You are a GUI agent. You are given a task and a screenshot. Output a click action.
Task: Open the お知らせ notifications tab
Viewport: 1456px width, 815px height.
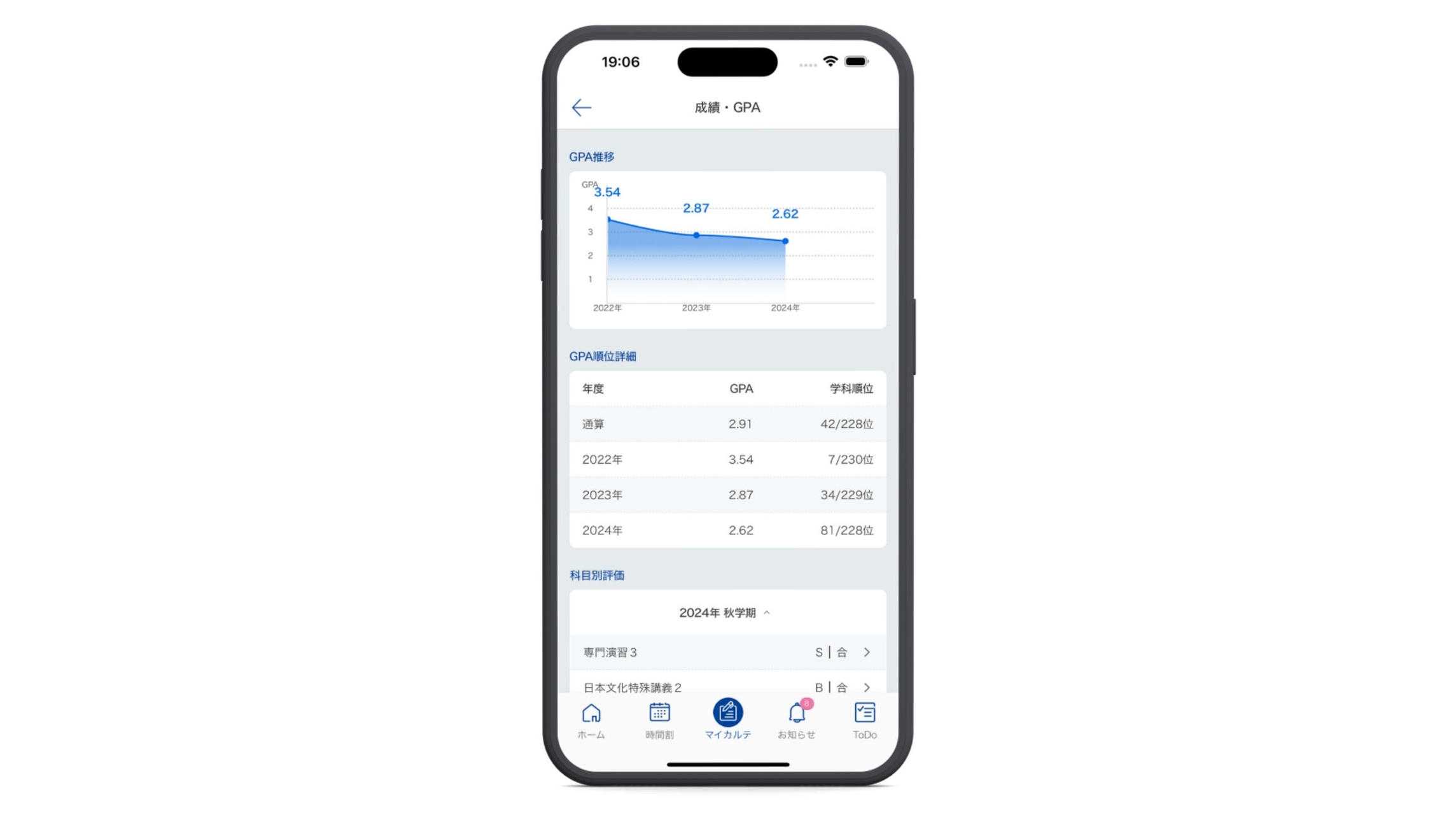coord(796,720)
